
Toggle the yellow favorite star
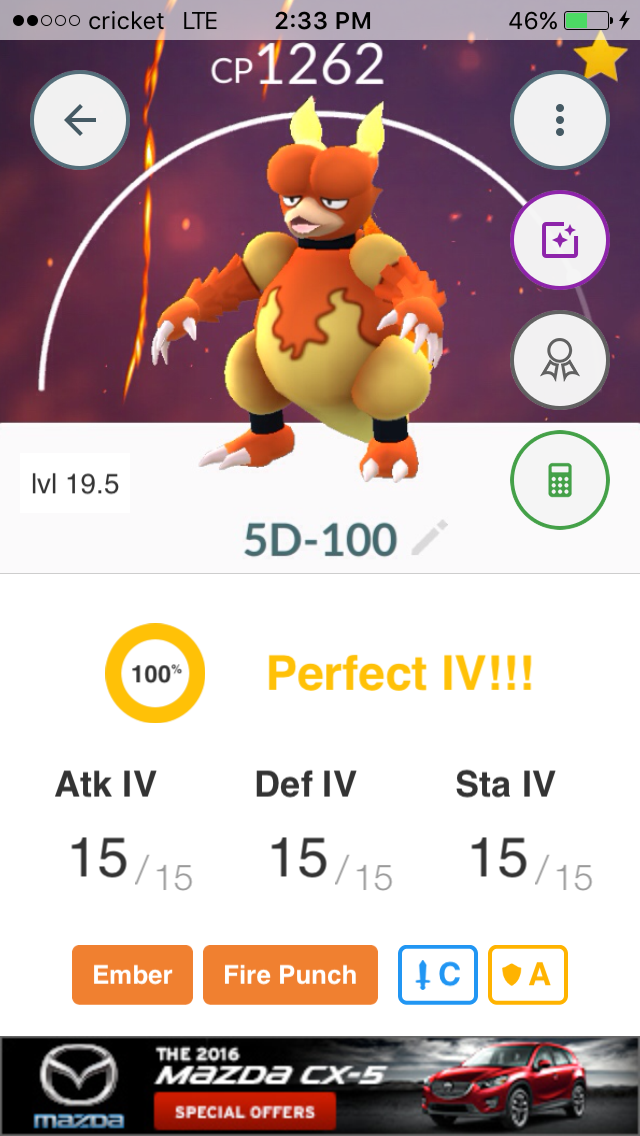click(x=600, y=56)
